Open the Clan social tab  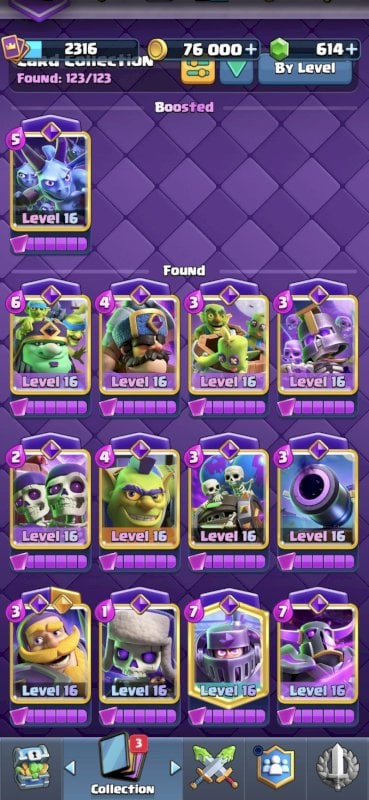(275, 767)
